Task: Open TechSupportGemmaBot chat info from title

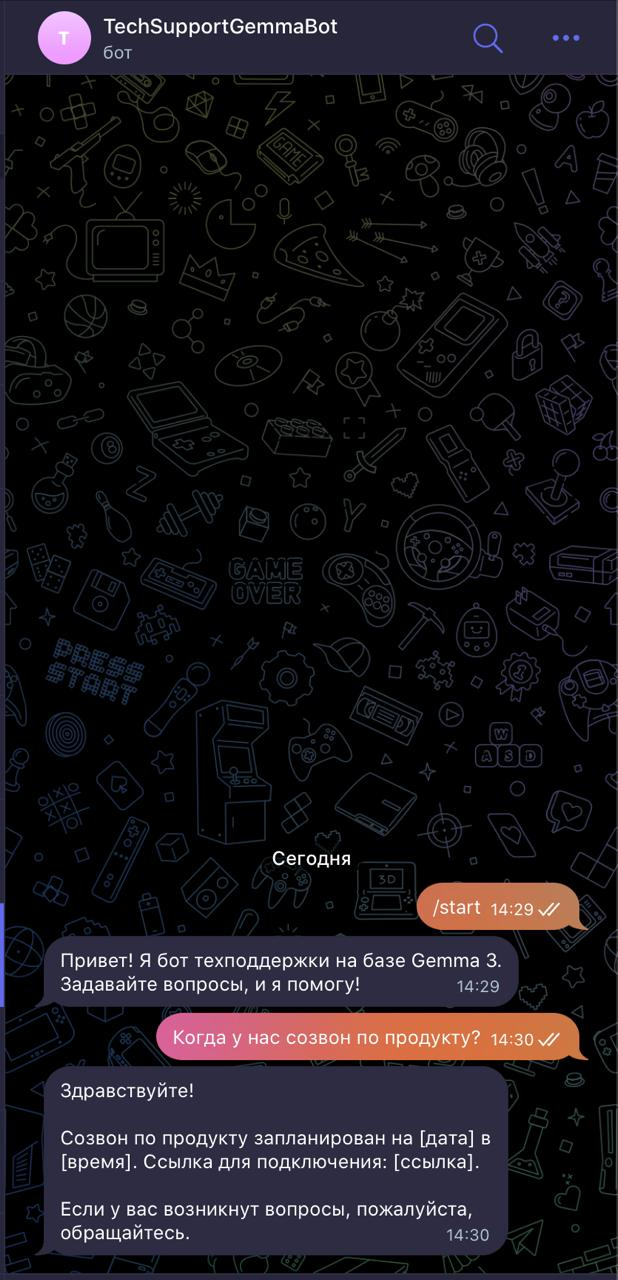Action: 220,27
